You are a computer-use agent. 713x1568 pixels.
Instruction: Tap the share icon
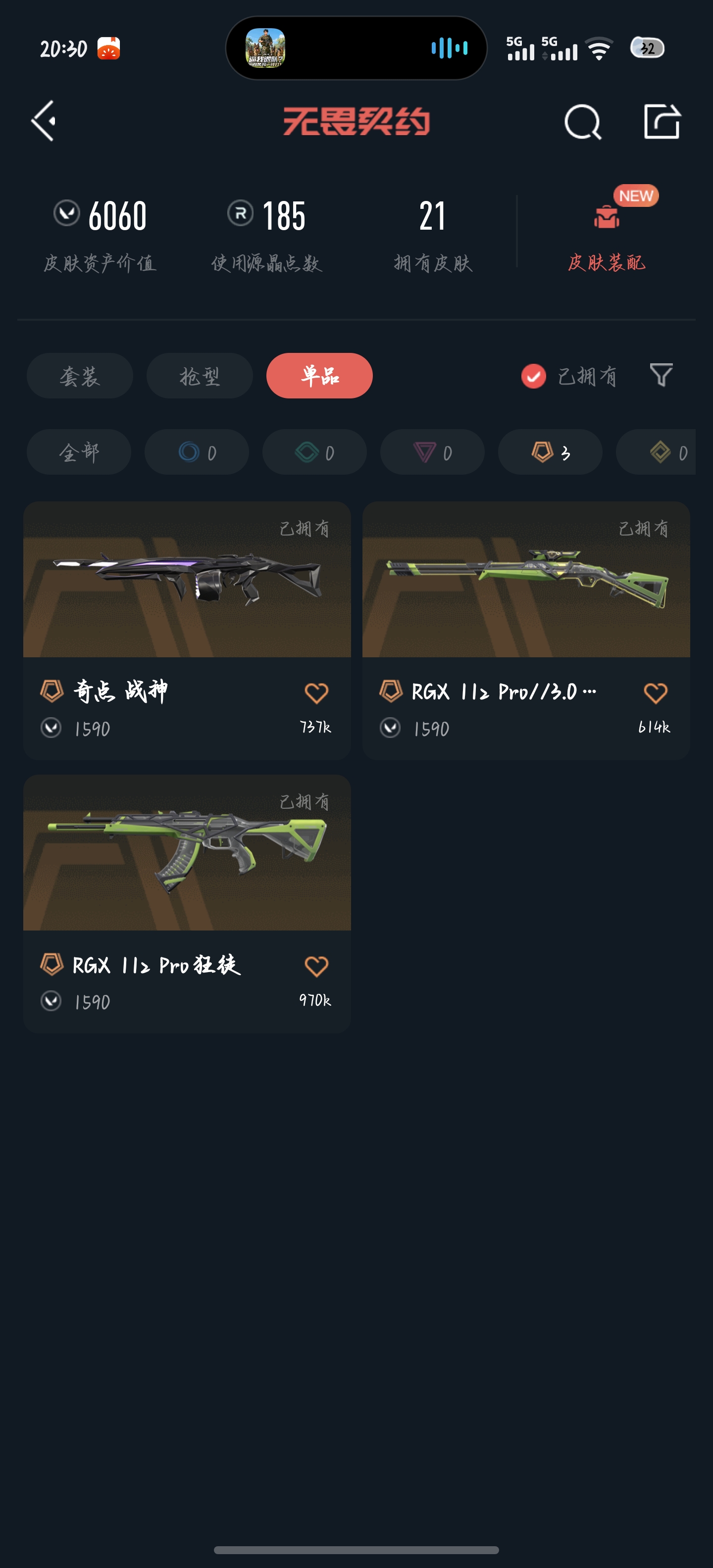(x=662, y=122)
